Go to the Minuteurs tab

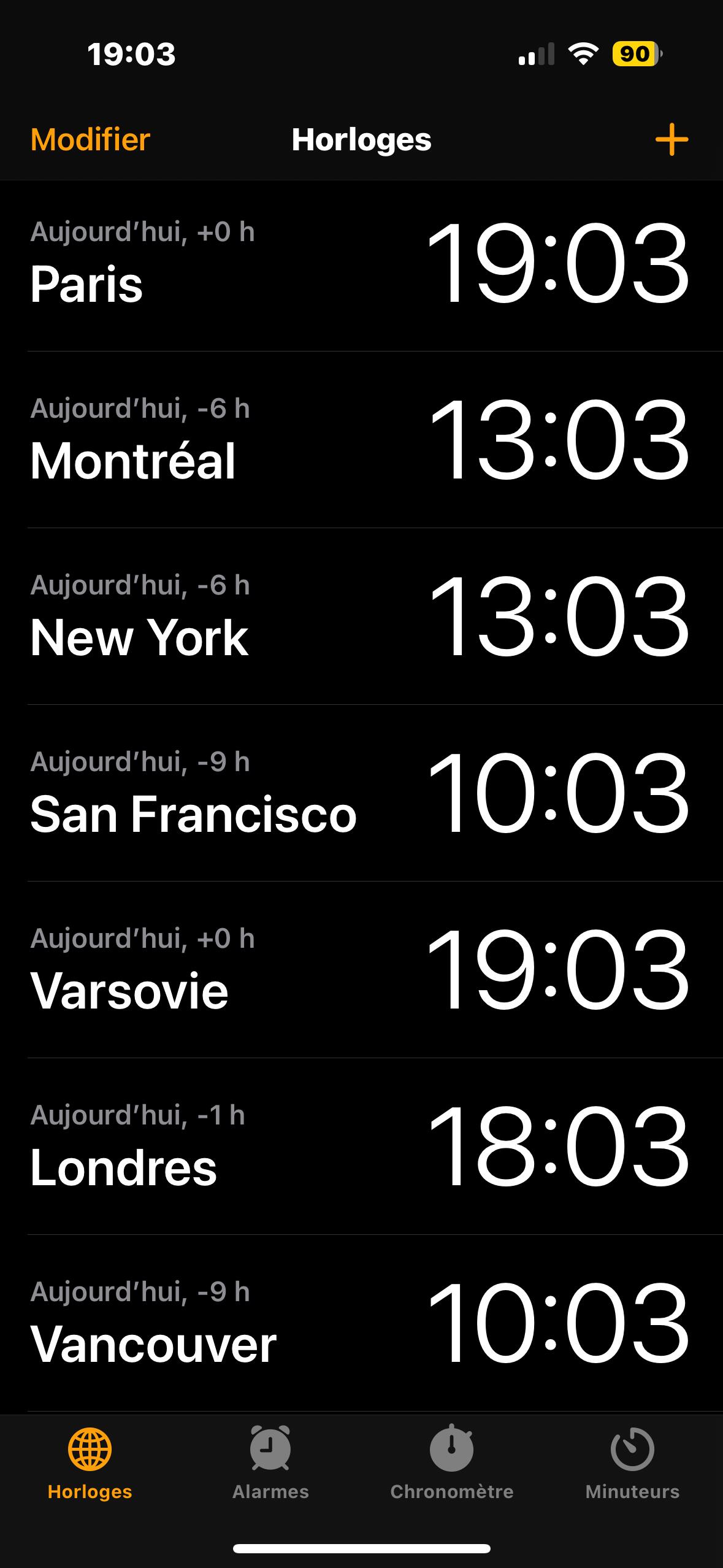[x=632, y=1464]
